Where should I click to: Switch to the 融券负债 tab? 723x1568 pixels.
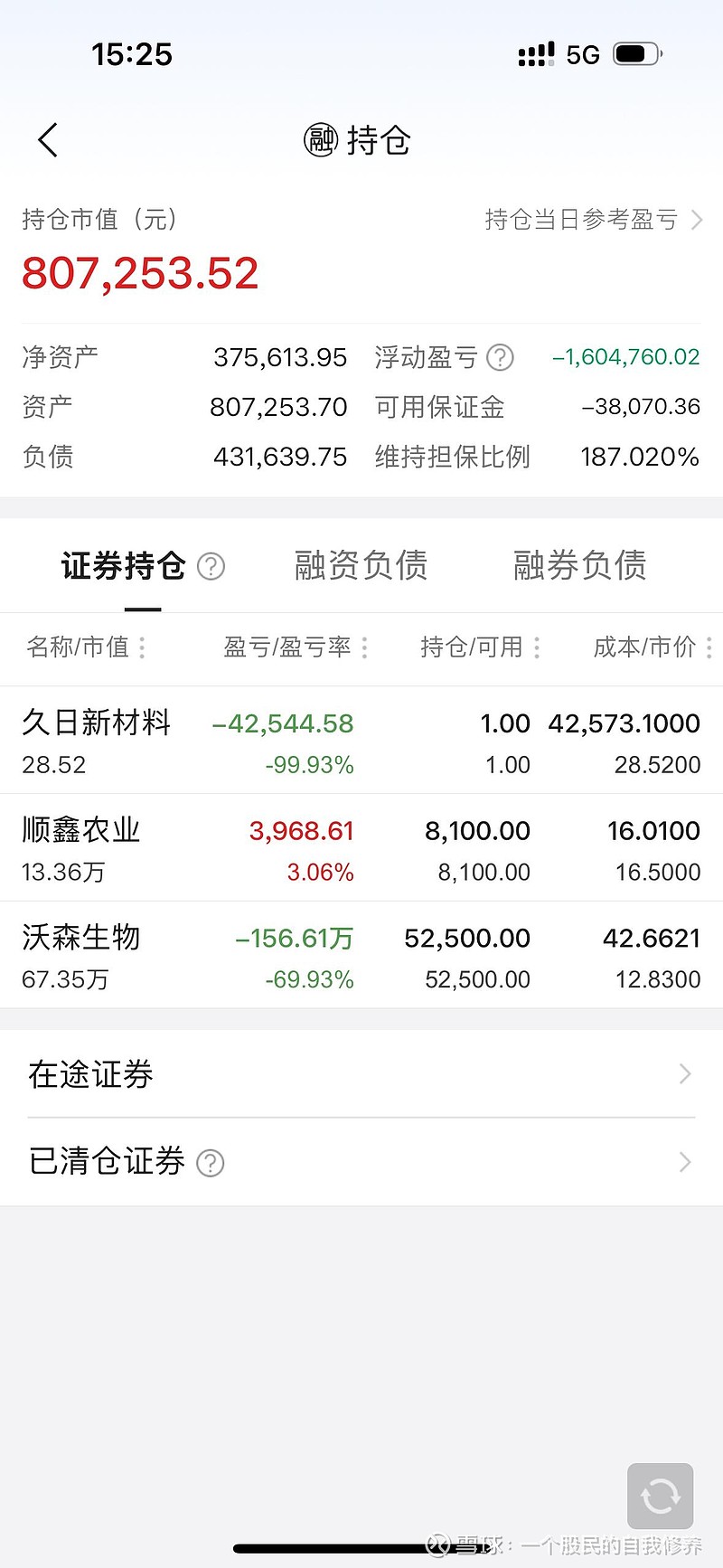point(579,566)
